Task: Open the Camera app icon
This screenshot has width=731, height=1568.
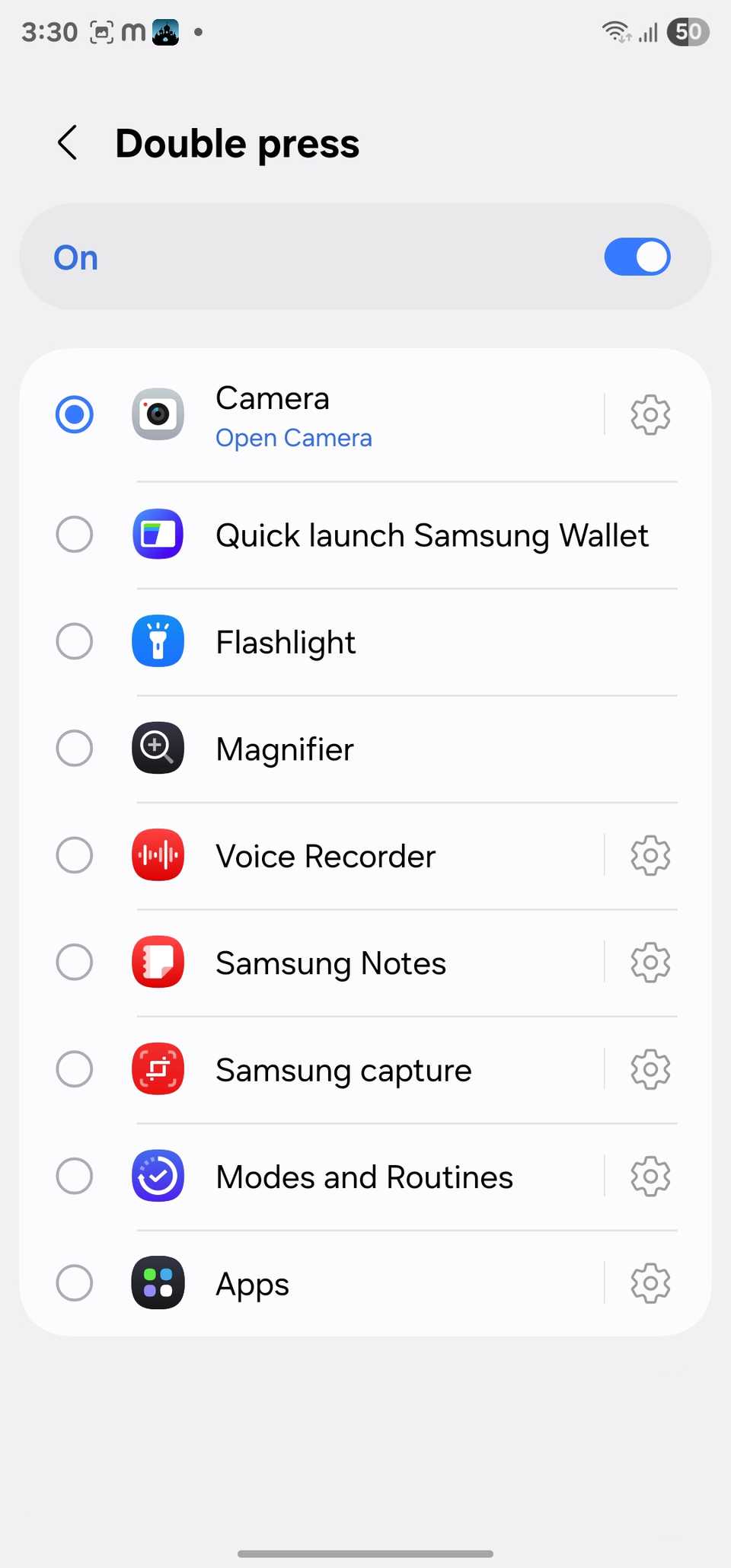Action: pos(158,414)
